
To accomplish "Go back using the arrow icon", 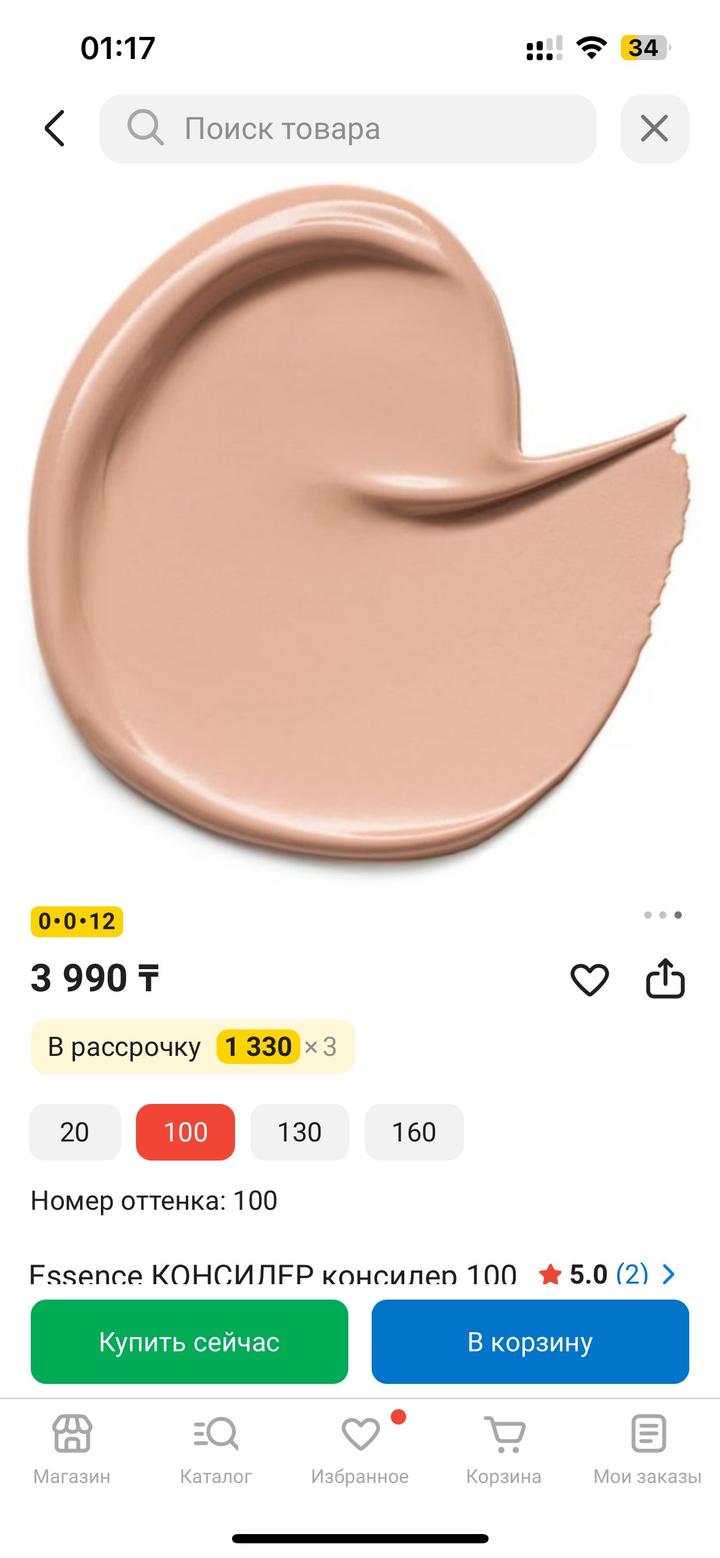I will pyautogui.click(x=55, y=128).
